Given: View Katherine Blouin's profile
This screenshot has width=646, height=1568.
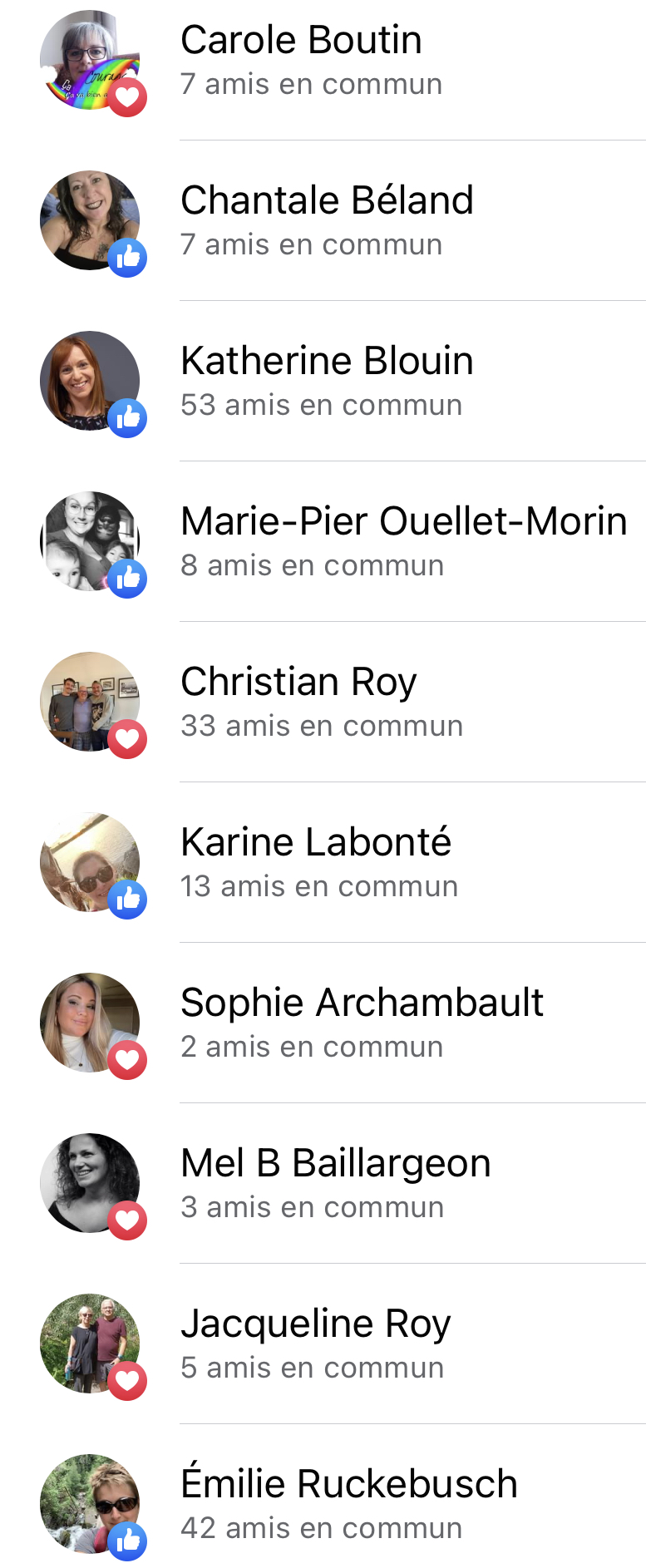Looking at the screenshot, I should coord(327,362).
